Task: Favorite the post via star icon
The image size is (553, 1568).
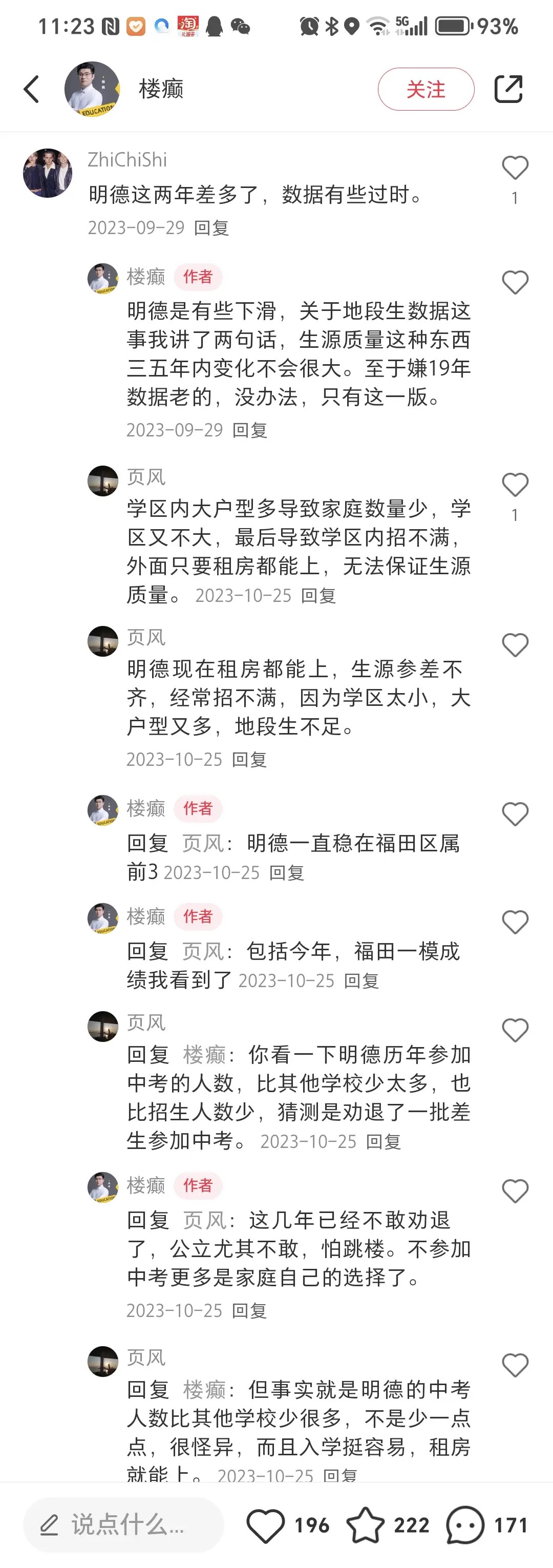Action: pyautogui.click(x=366, y=1525)
